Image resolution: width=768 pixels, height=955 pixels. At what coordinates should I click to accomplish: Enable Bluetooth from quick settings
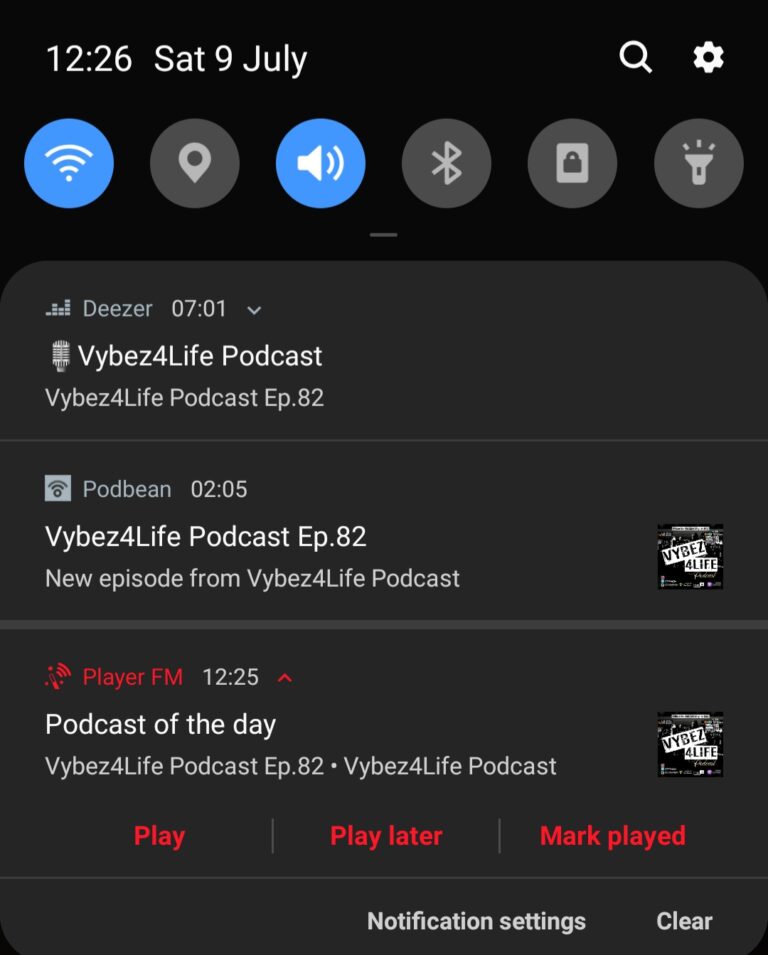447,163
